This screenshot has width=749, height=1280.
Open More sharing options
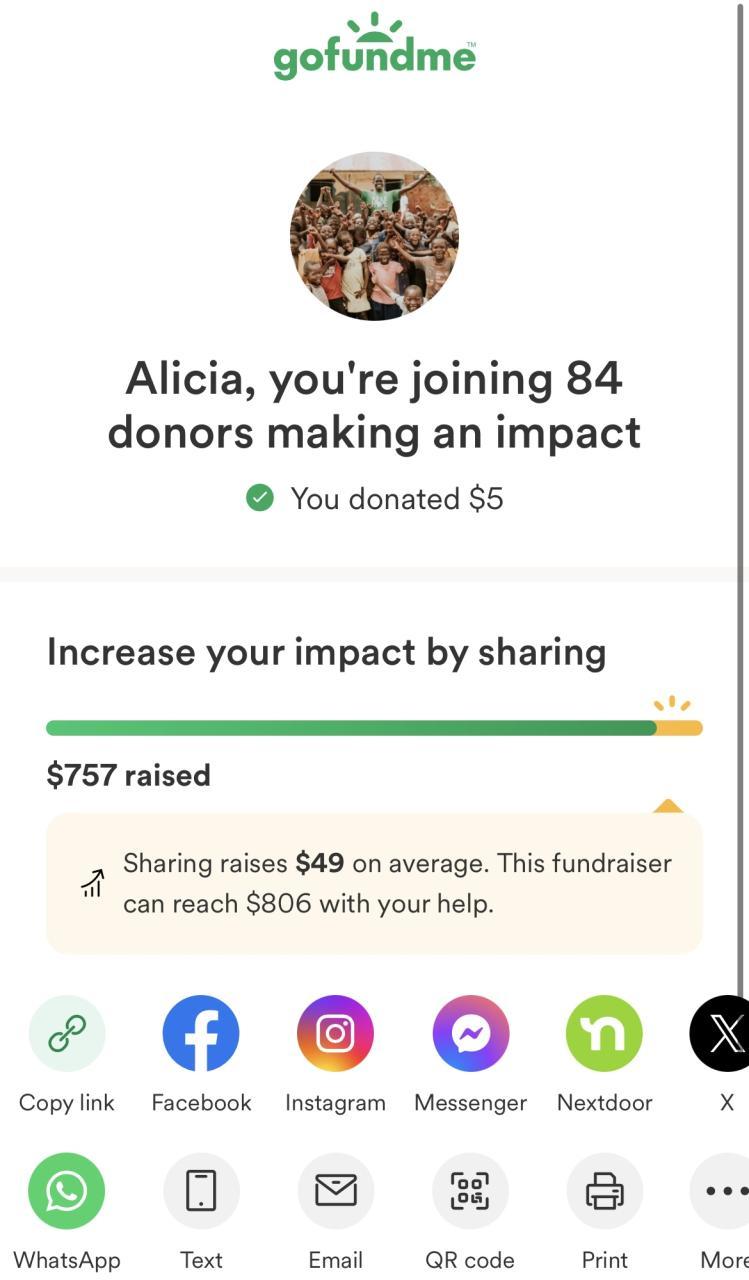(x=723, y=1191)
